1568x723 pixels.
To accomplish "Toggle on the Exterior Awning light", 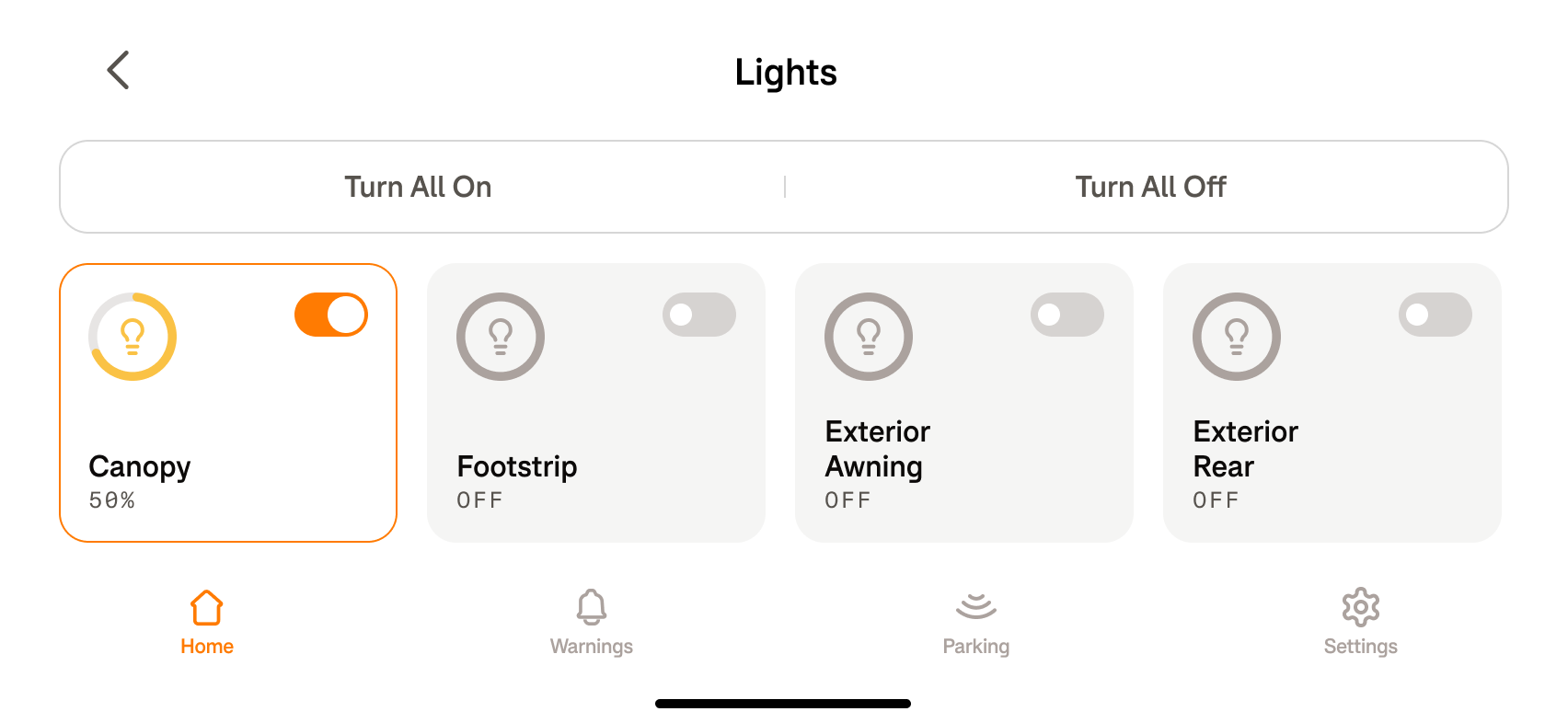I will (1067, 315).
